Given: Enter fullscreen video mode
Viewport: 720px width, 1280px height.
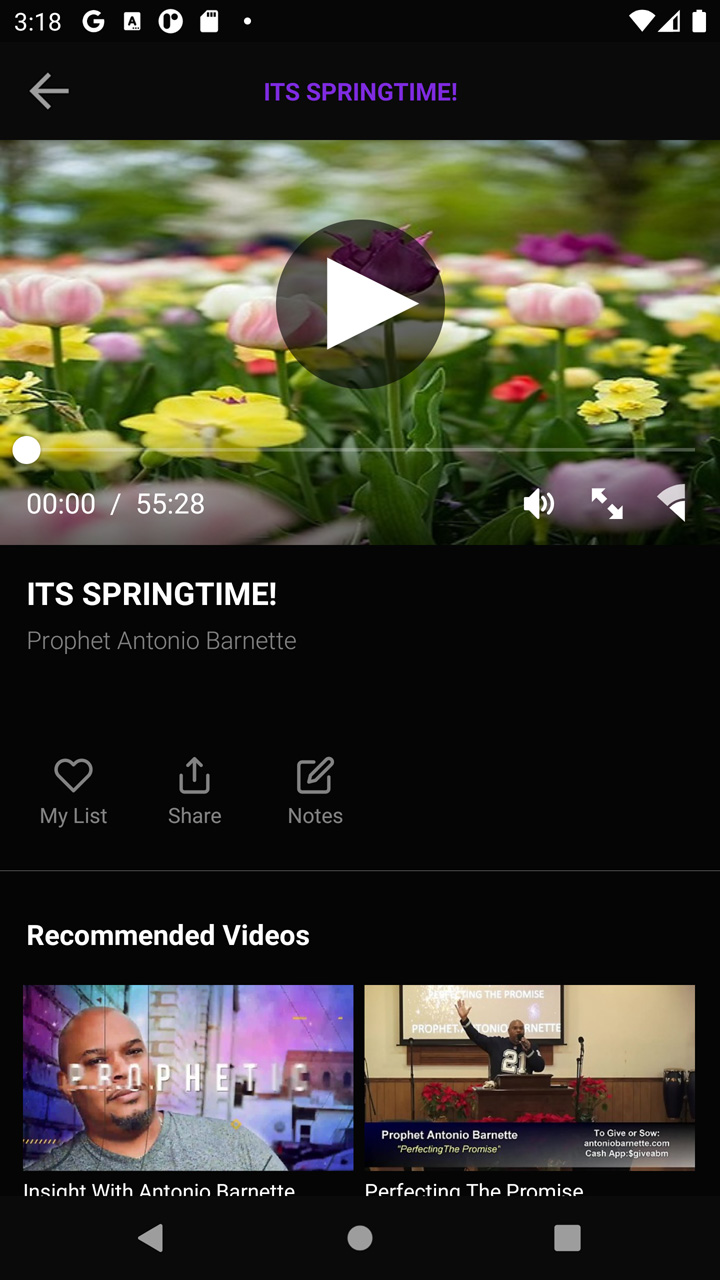Looking at the screenshot, I should pyautogui.click(x=607, y=503).
